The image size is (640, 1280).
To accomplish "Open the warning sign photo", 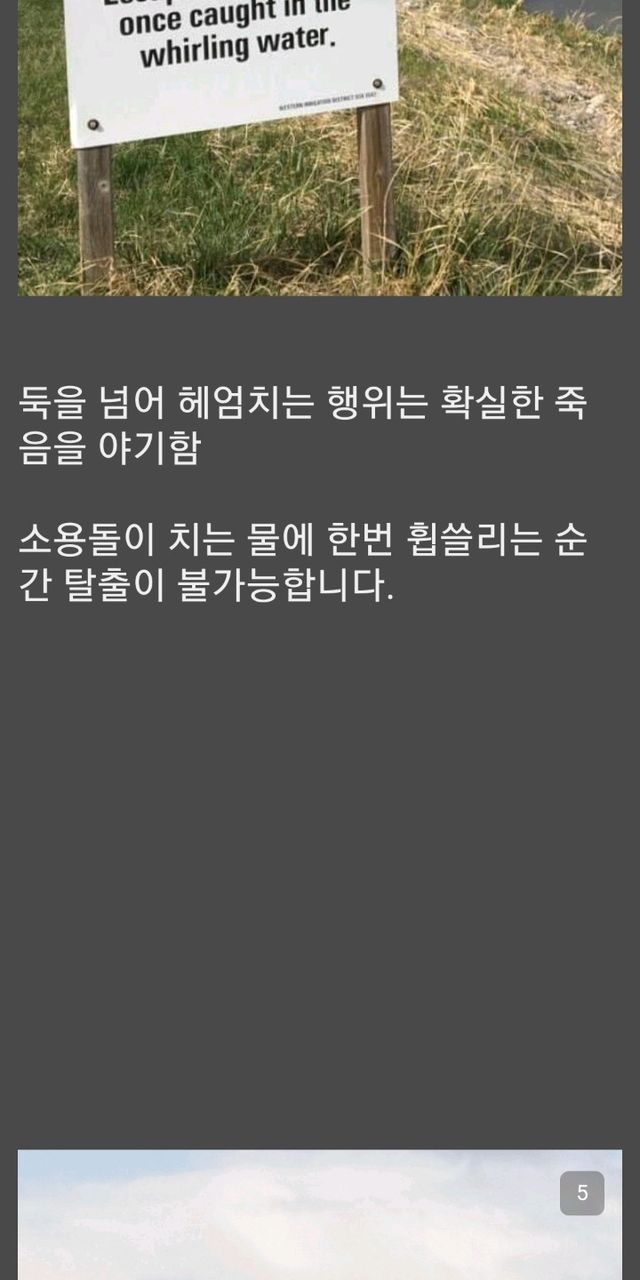I will coord(320,148).
